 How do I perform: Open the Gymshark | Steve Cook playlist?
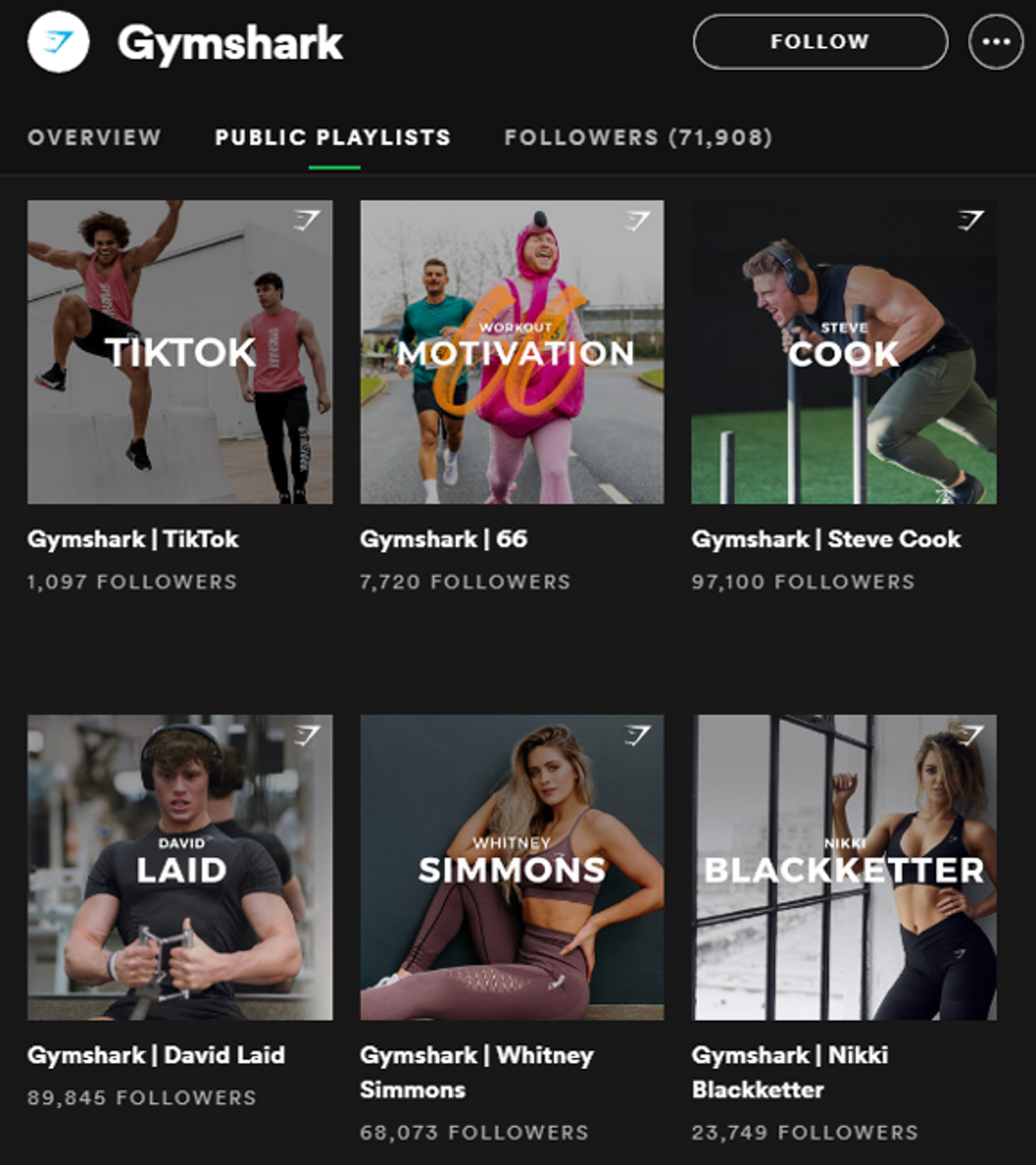coord(843,352)
